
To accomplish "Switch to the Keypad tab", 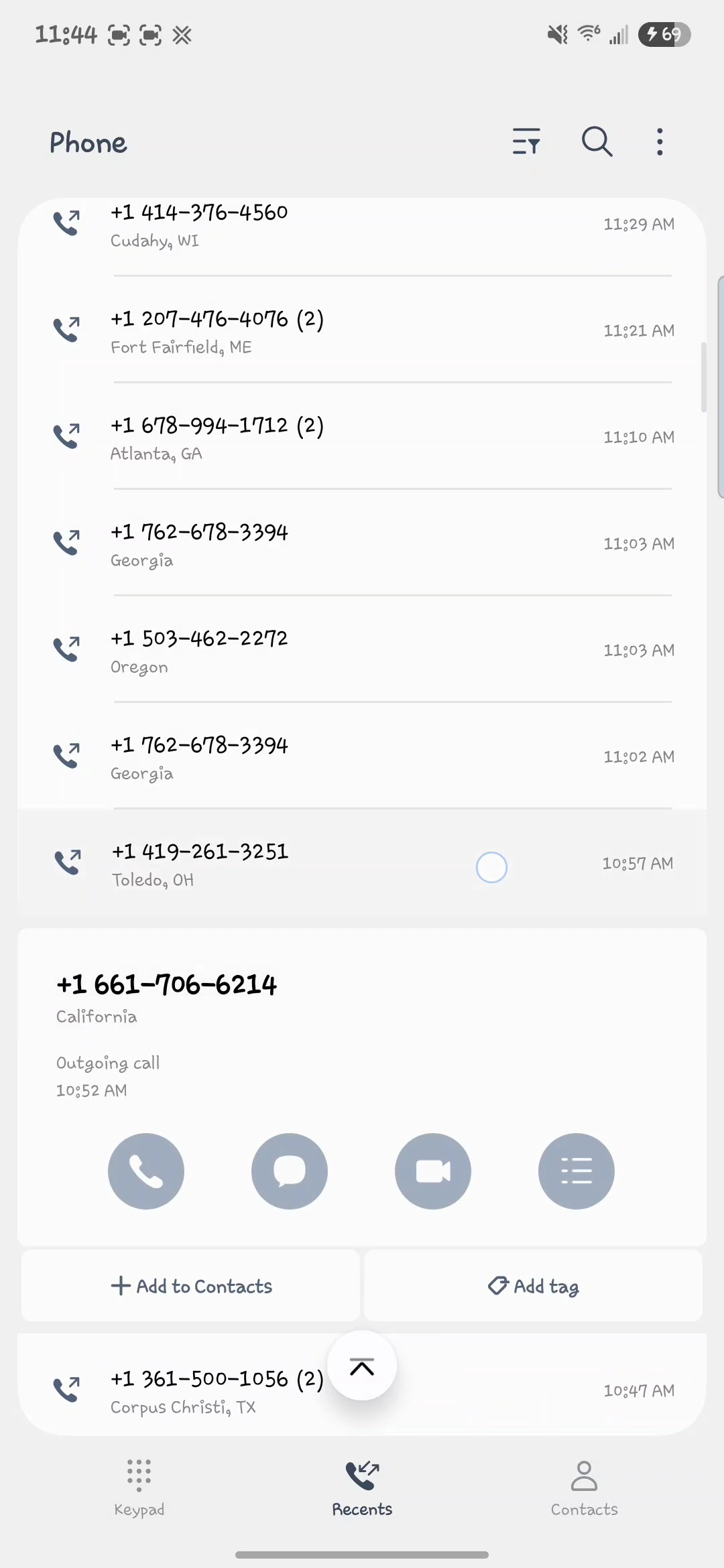I will [139, 1488].
